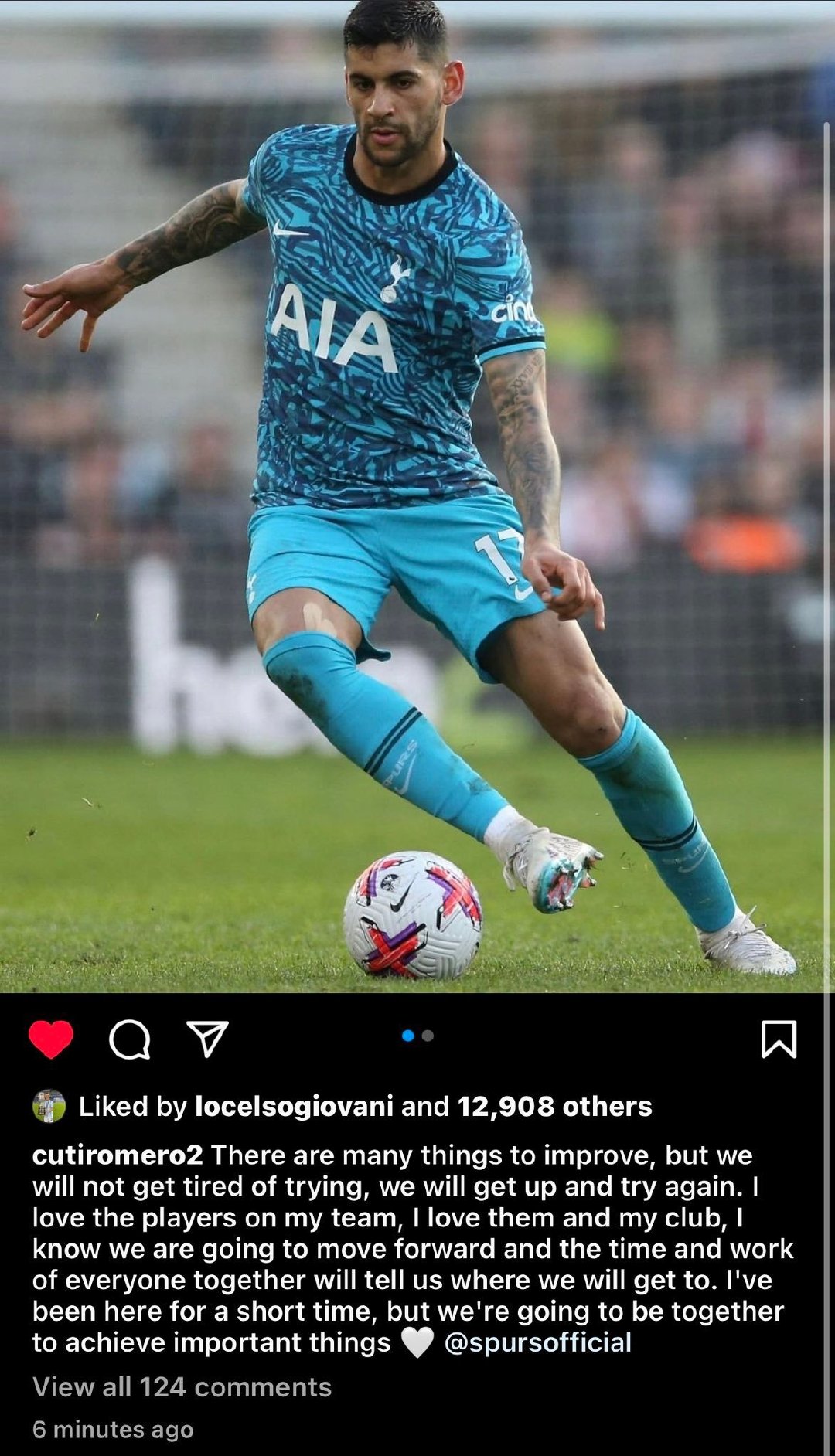Visit the @spursofficial mention
This screenshot has width=835, height=1456.
pos(537,1342)
